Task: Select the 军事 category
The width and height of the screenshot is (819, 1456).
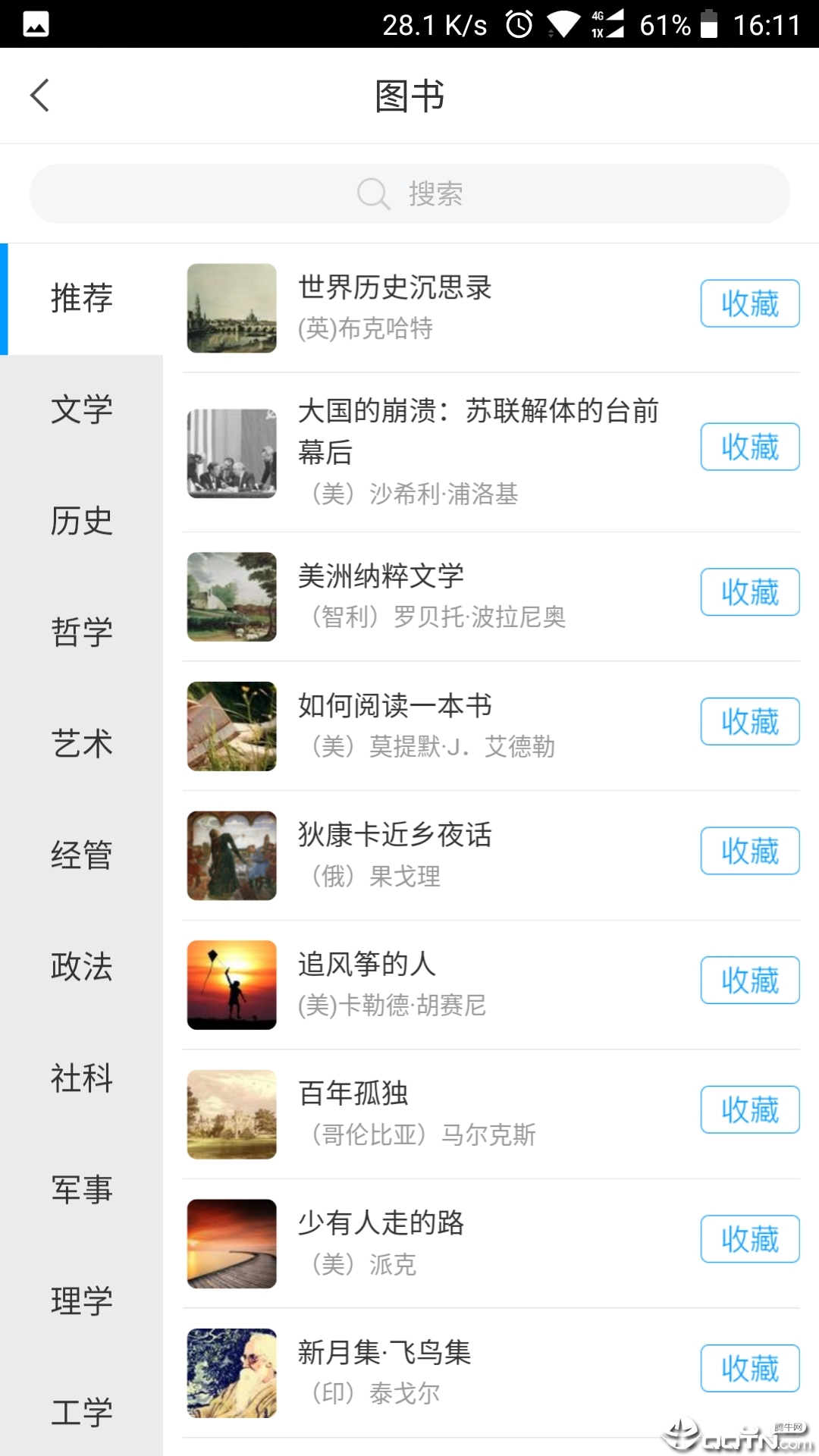Action: click(81, 1189)
